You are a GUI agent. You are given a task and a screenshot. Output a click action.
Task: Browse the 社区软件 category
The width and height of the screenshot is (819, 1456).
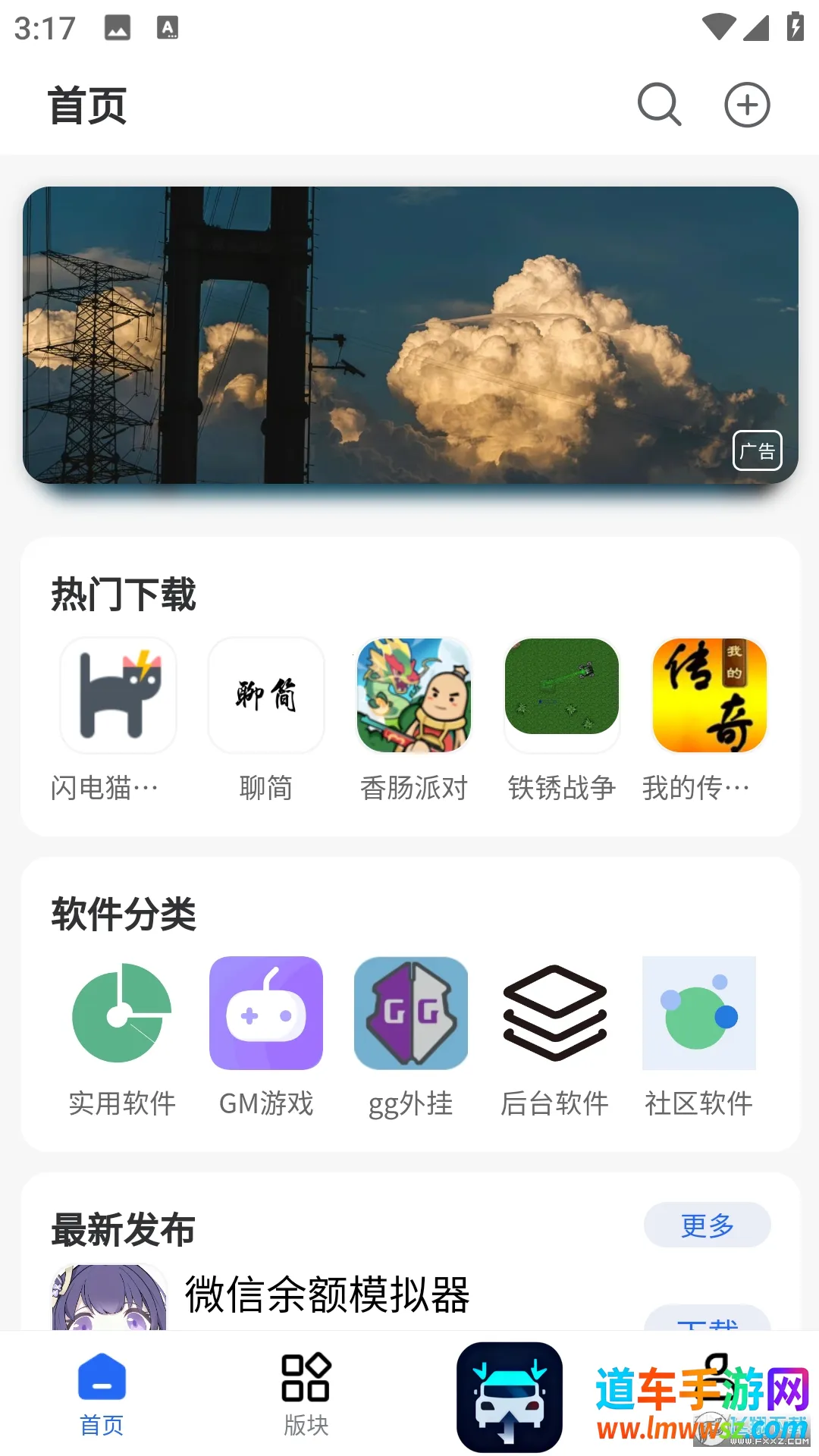[x=699, y=1013]
